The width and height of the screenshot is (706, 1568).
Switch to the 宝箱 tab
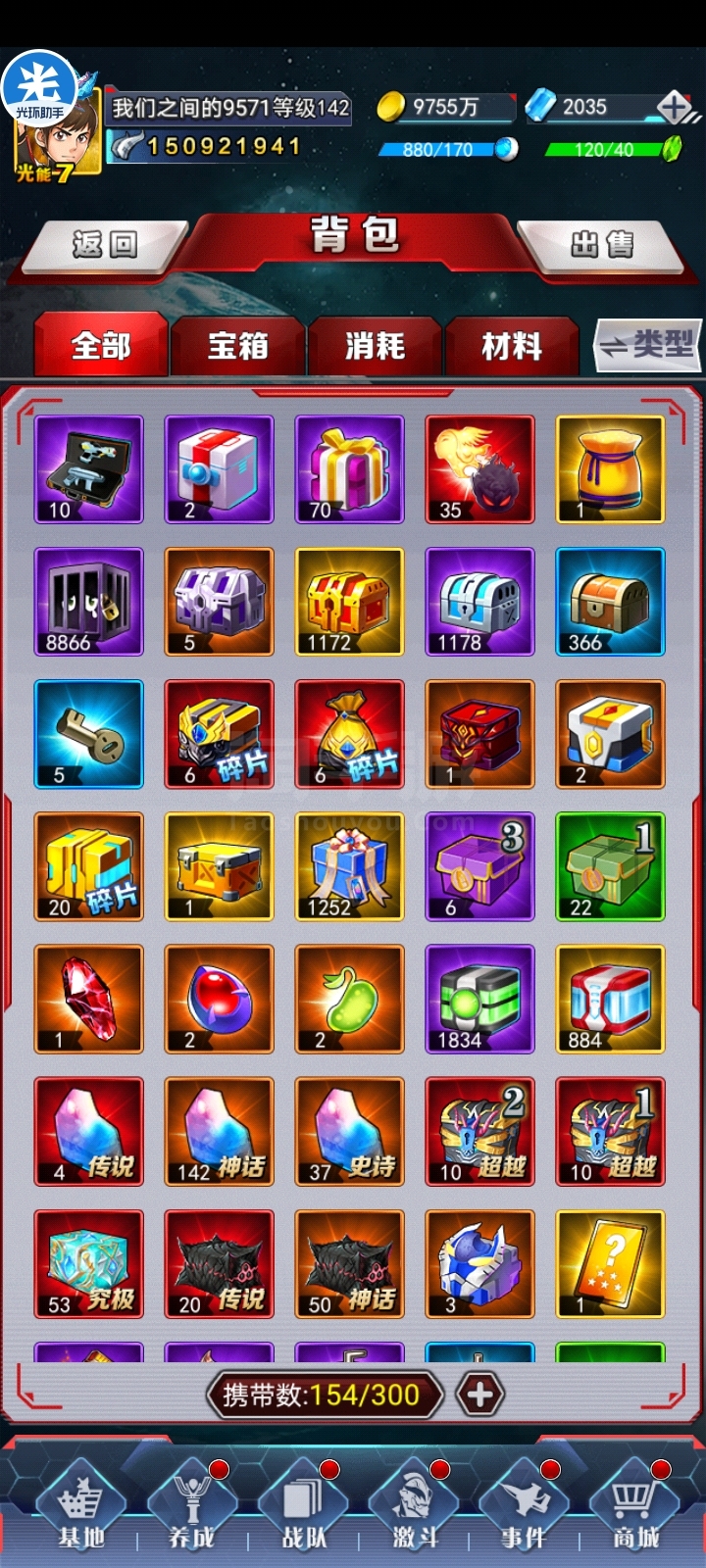[237, 346]
